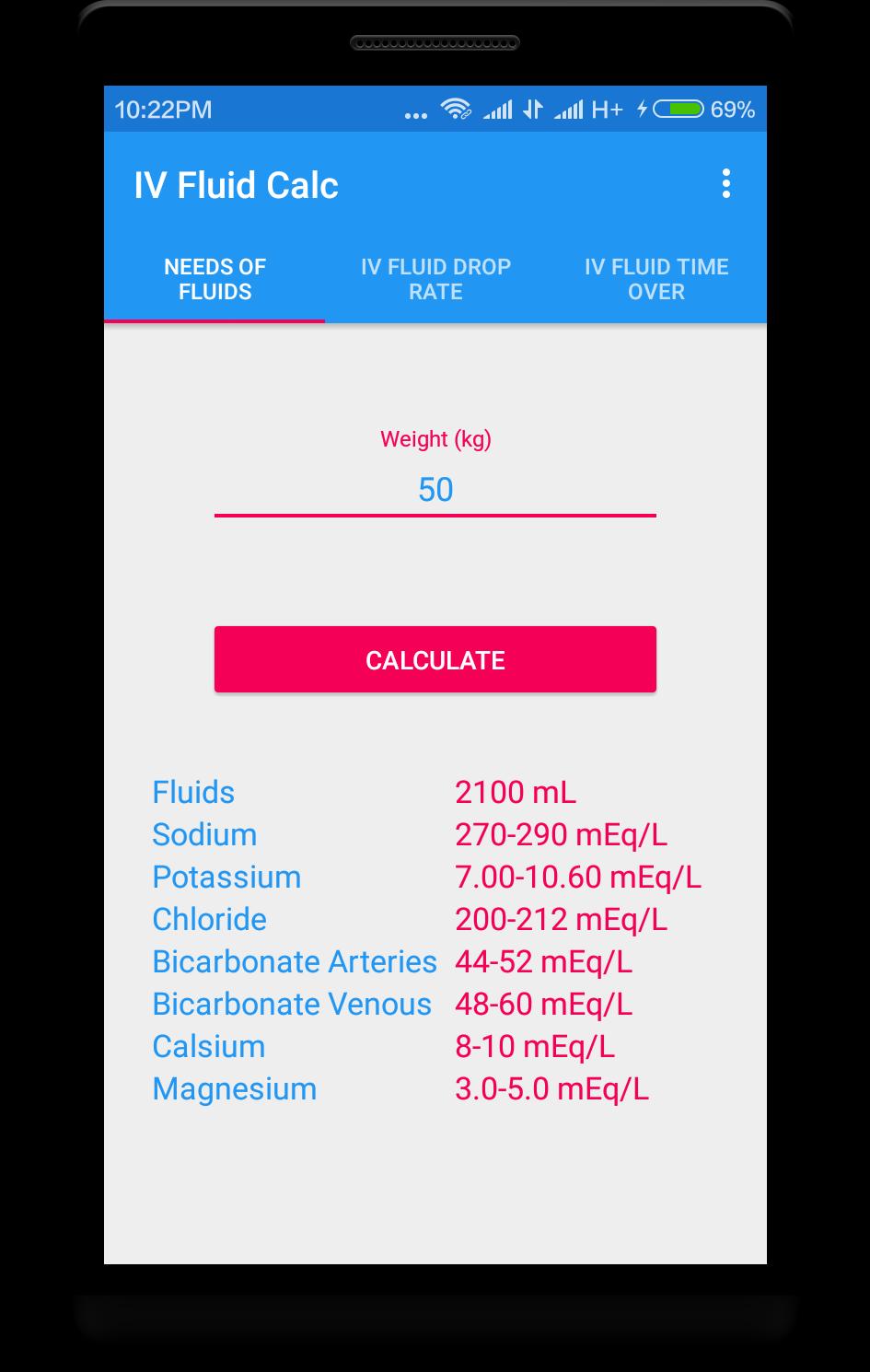Click the Potassium result label
Screen dimensions: 870x1372
point(226,877)
